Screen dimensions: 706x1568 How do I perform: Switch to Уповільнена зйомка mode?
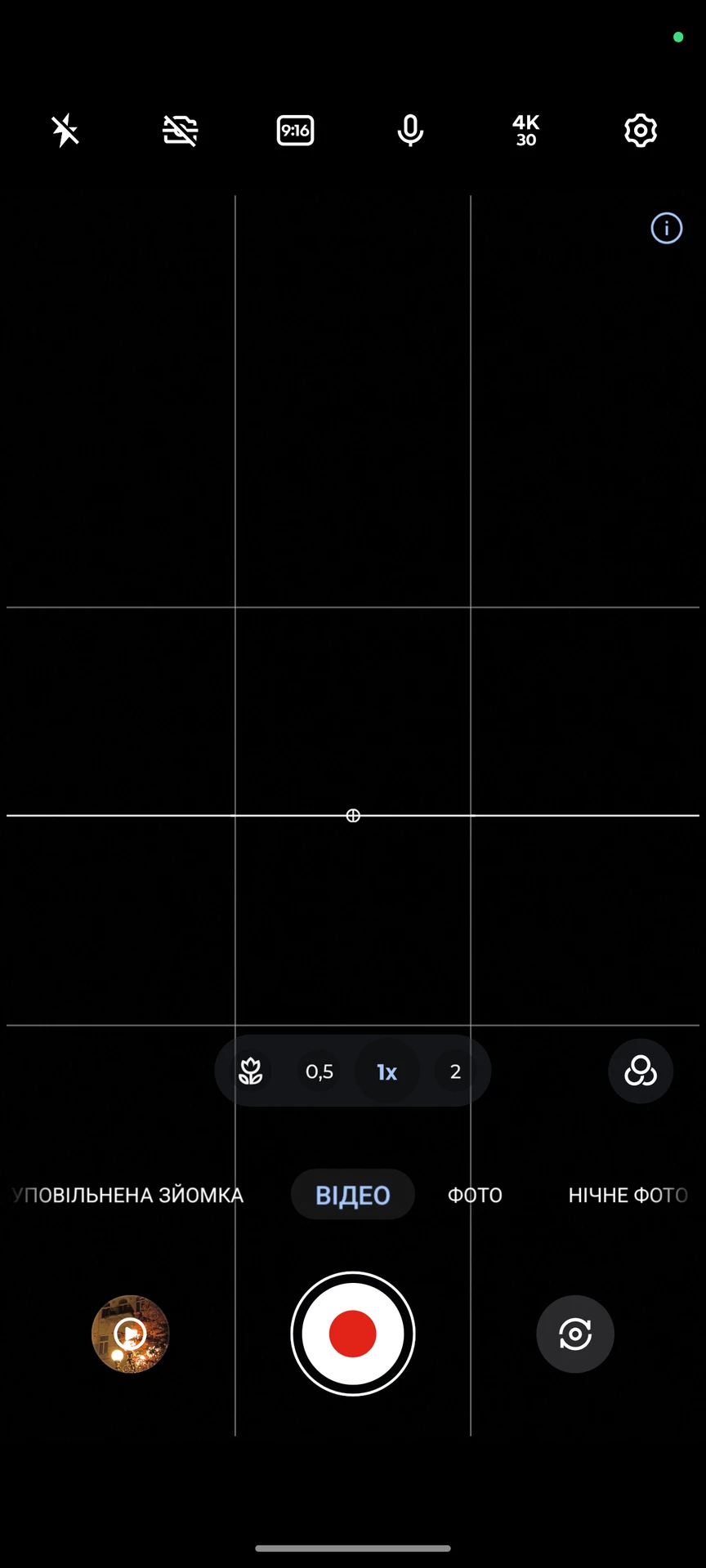pos(128,1195)
